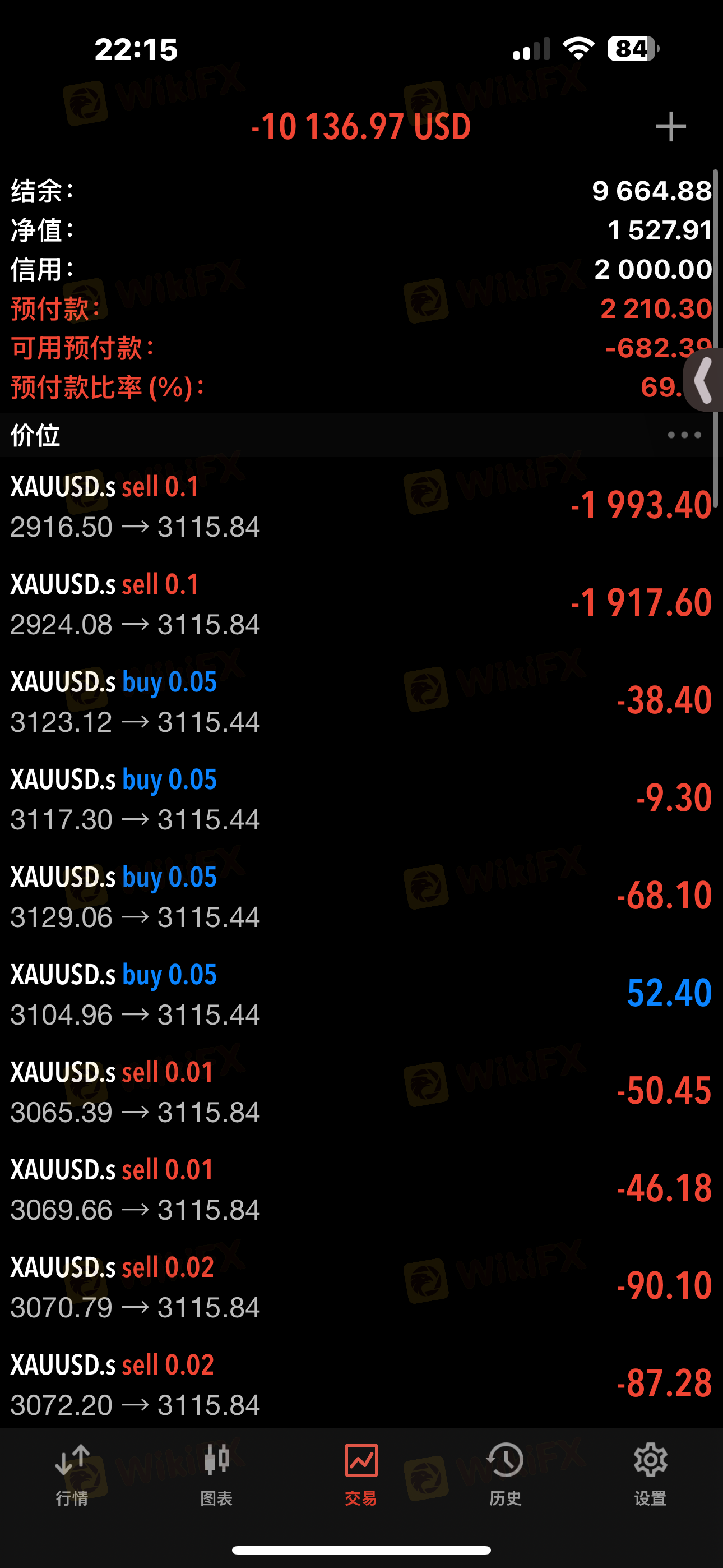723x1568 pixels.
Task: Select the 交易 trade tab
Action: point(361,1474)
